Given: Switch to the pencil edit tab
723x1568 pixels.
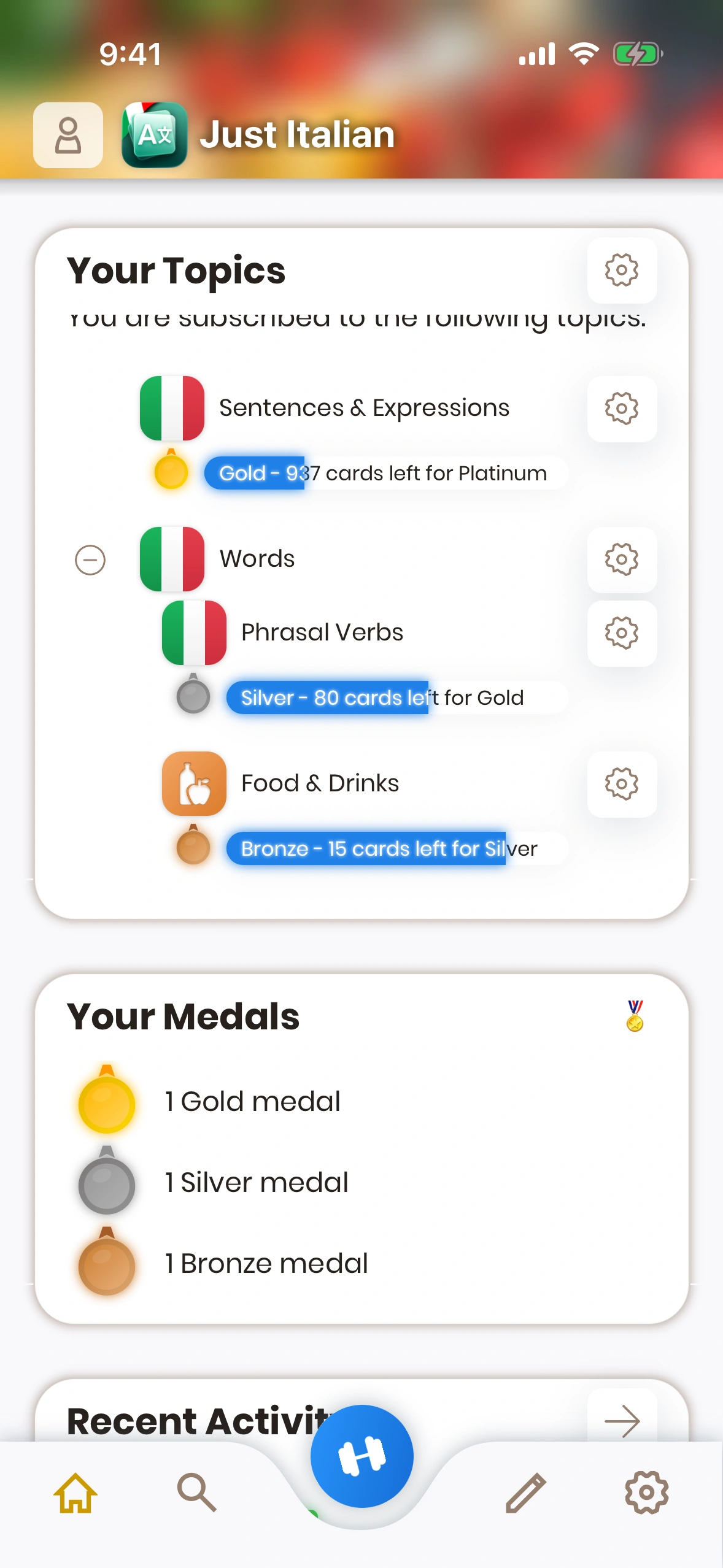Looking at the screenshot, I should (525, 1493).
